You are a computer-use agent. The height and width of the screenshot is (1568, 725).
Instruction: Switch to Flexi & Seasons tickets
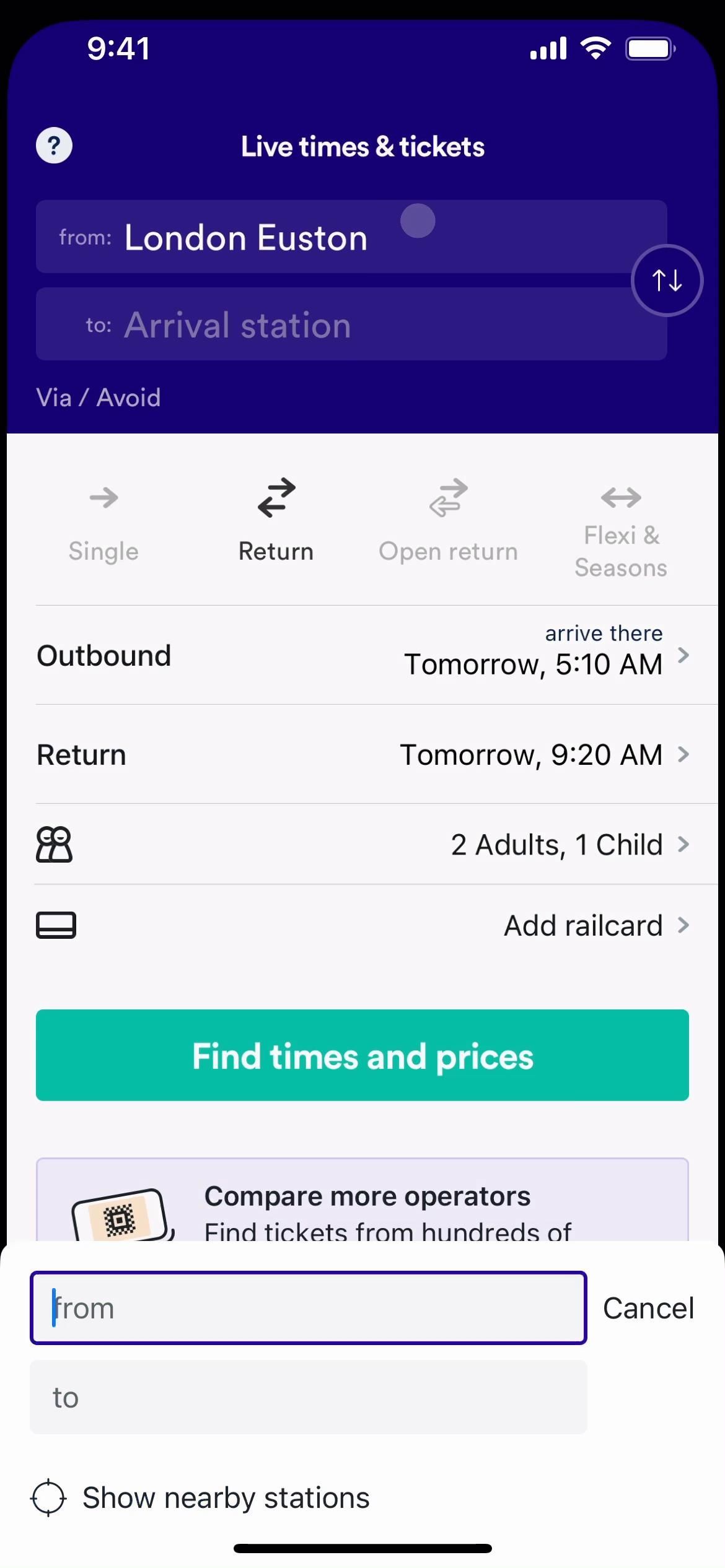(x=620, y=531)
